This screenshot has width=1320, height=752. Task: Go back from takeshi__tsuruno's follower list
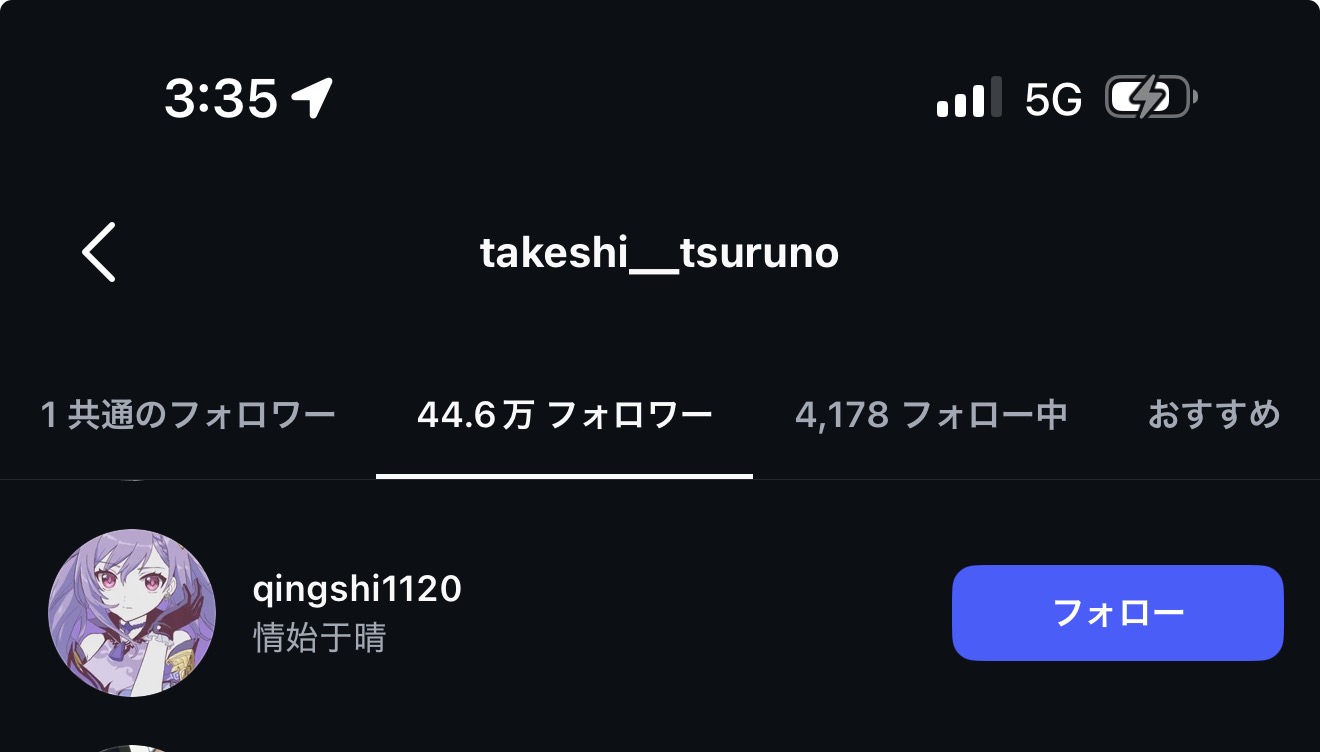click(99, 252)
